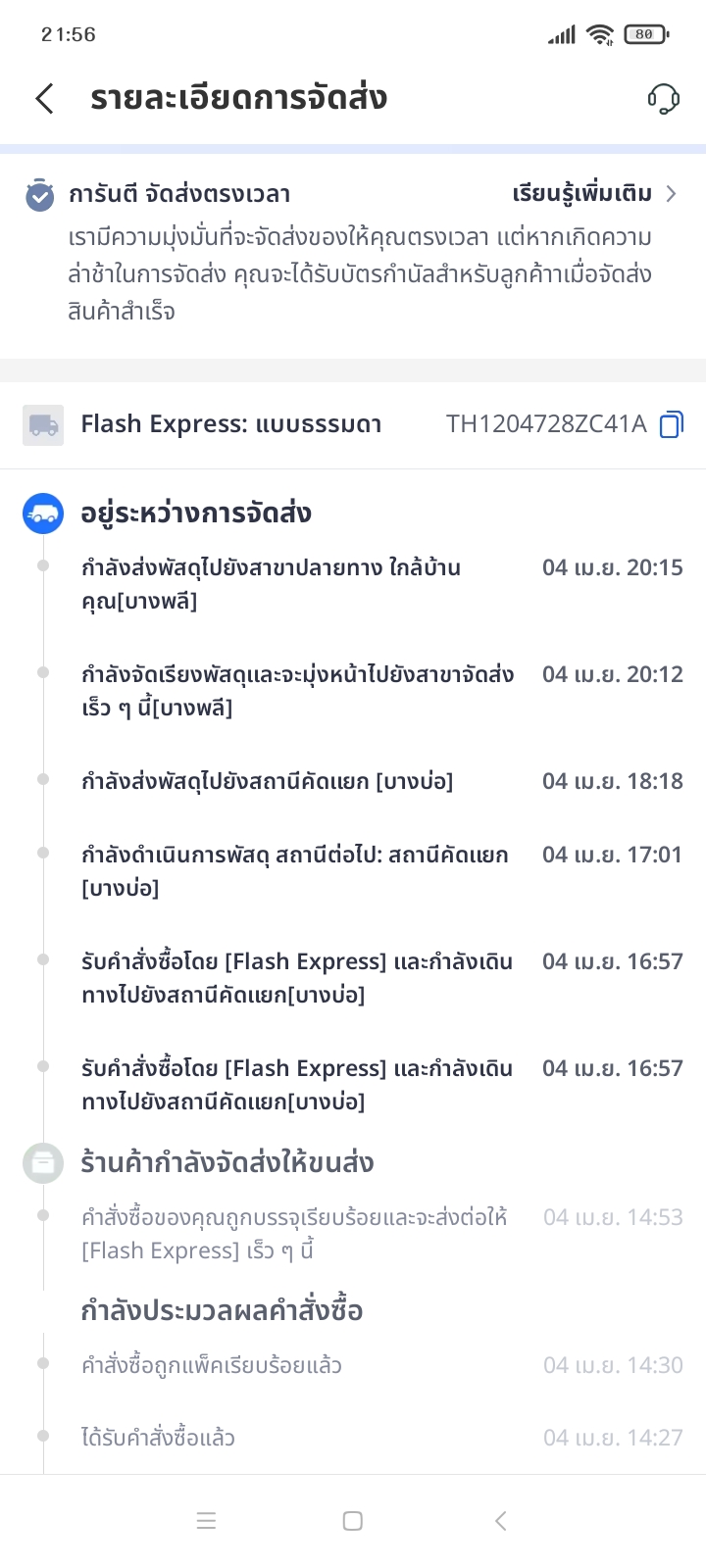Open recent apps from navigation bar
Image resolution: width=706 pixels, height=1568 pixels.
[x=206, y=1521]
